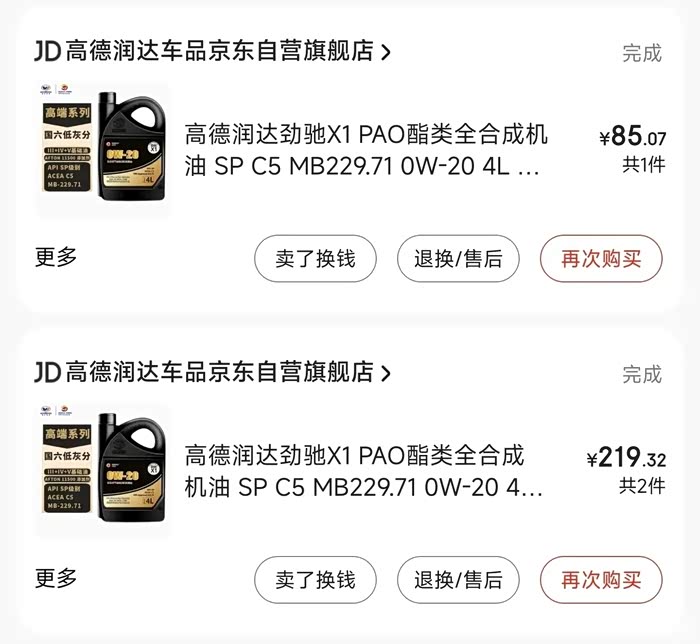Tap 卖了换钱 on the ¥219.32 order
The width and height of the screenshot is (700, 644).
[x=314, y=580]
